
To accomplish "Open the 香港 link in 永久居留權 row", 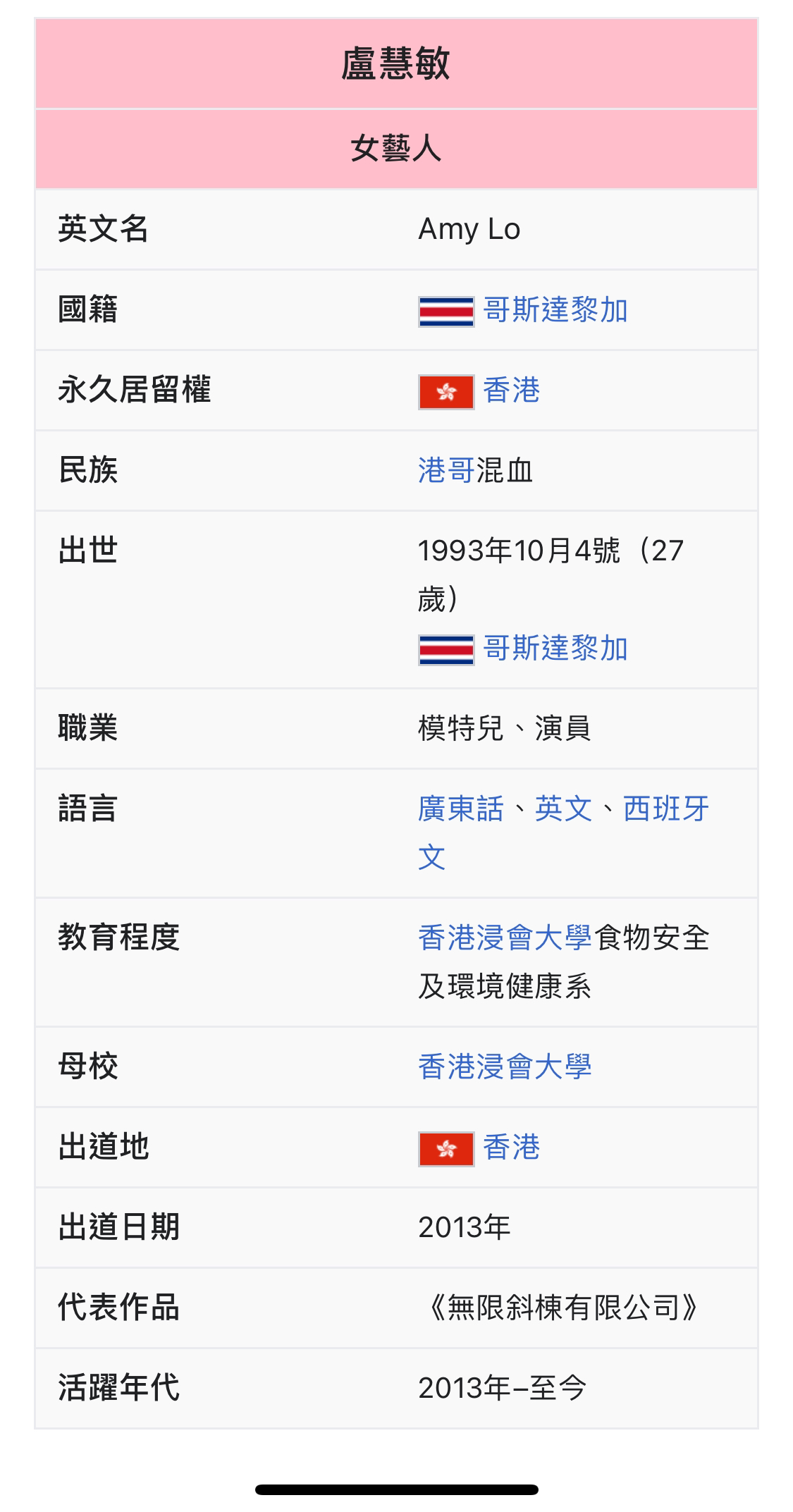I will (x=512, y=391).
